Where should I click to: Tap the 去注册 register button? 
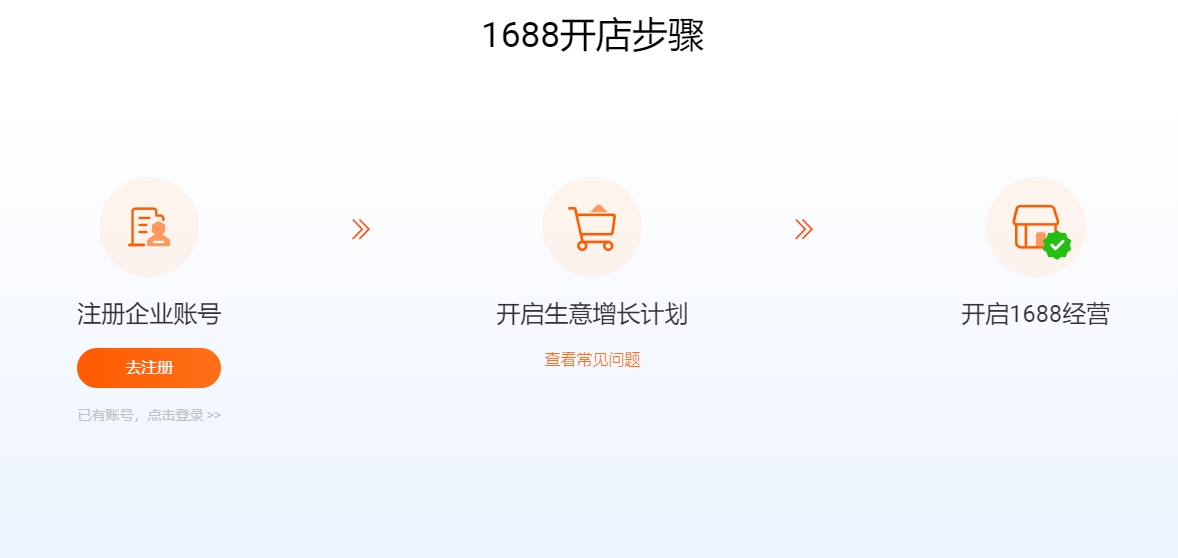(x=149, y=368)
